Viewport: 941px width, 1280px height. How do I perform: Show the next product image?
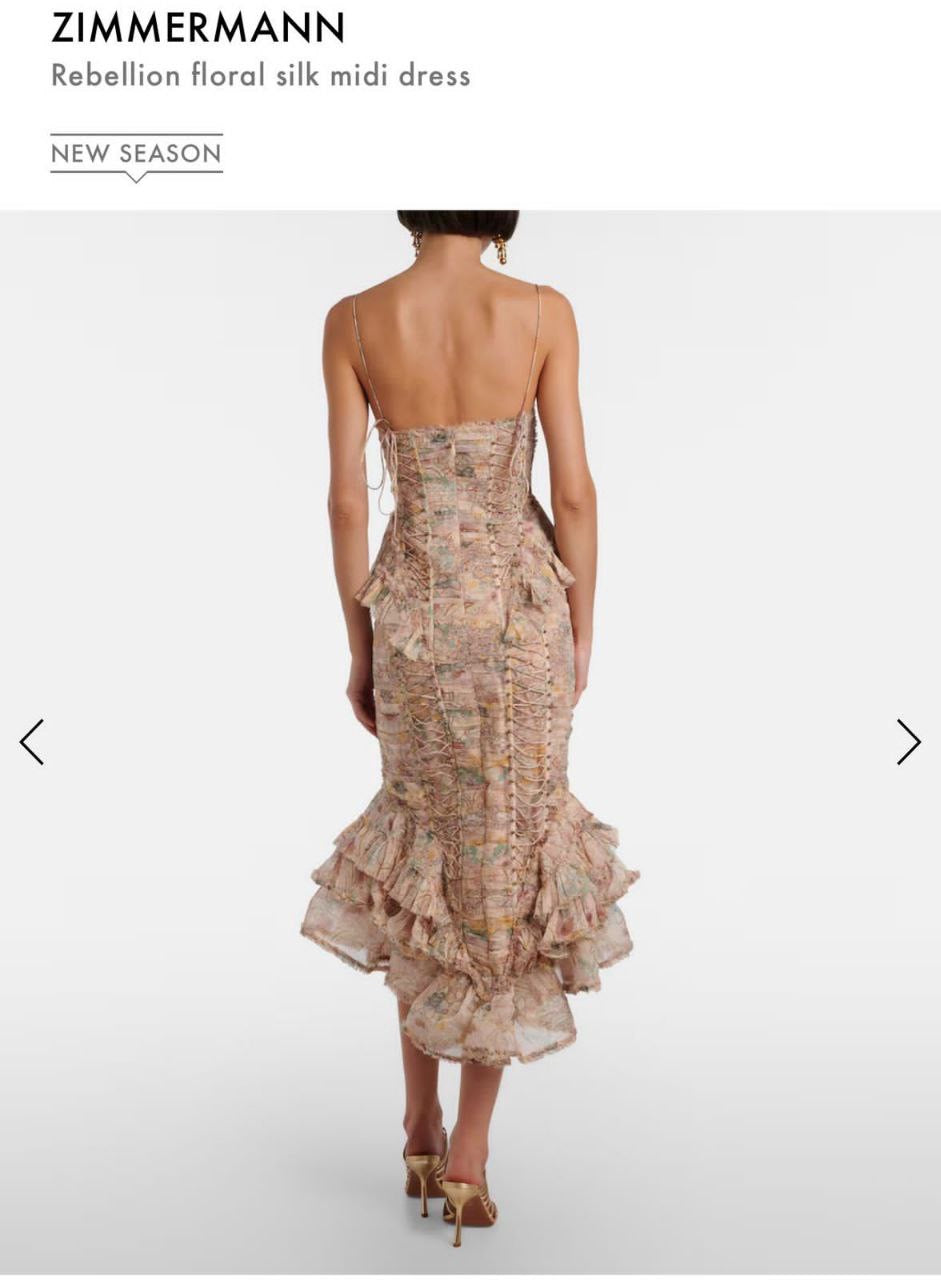point(908,742)
